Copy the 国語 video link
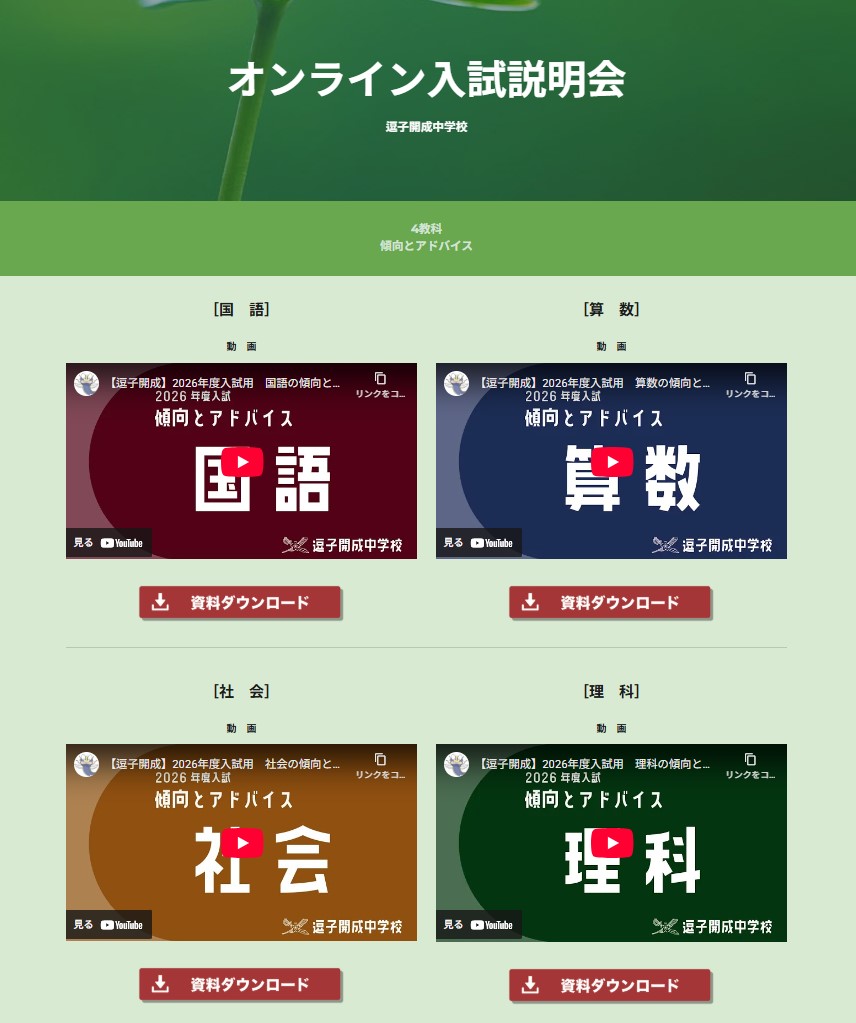 380,384
